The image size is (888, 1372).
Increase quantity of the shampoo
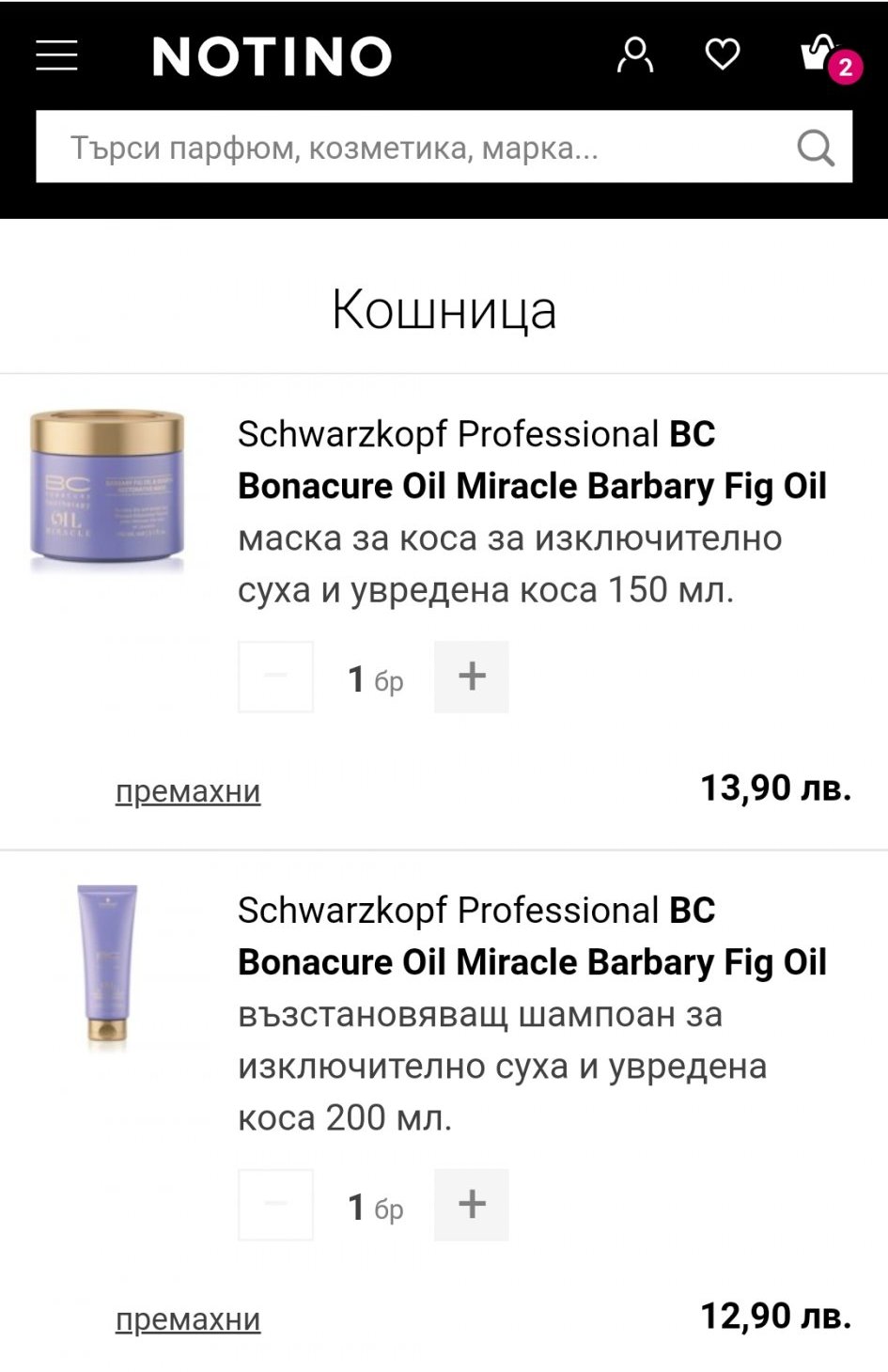(x=471, y=1205)
